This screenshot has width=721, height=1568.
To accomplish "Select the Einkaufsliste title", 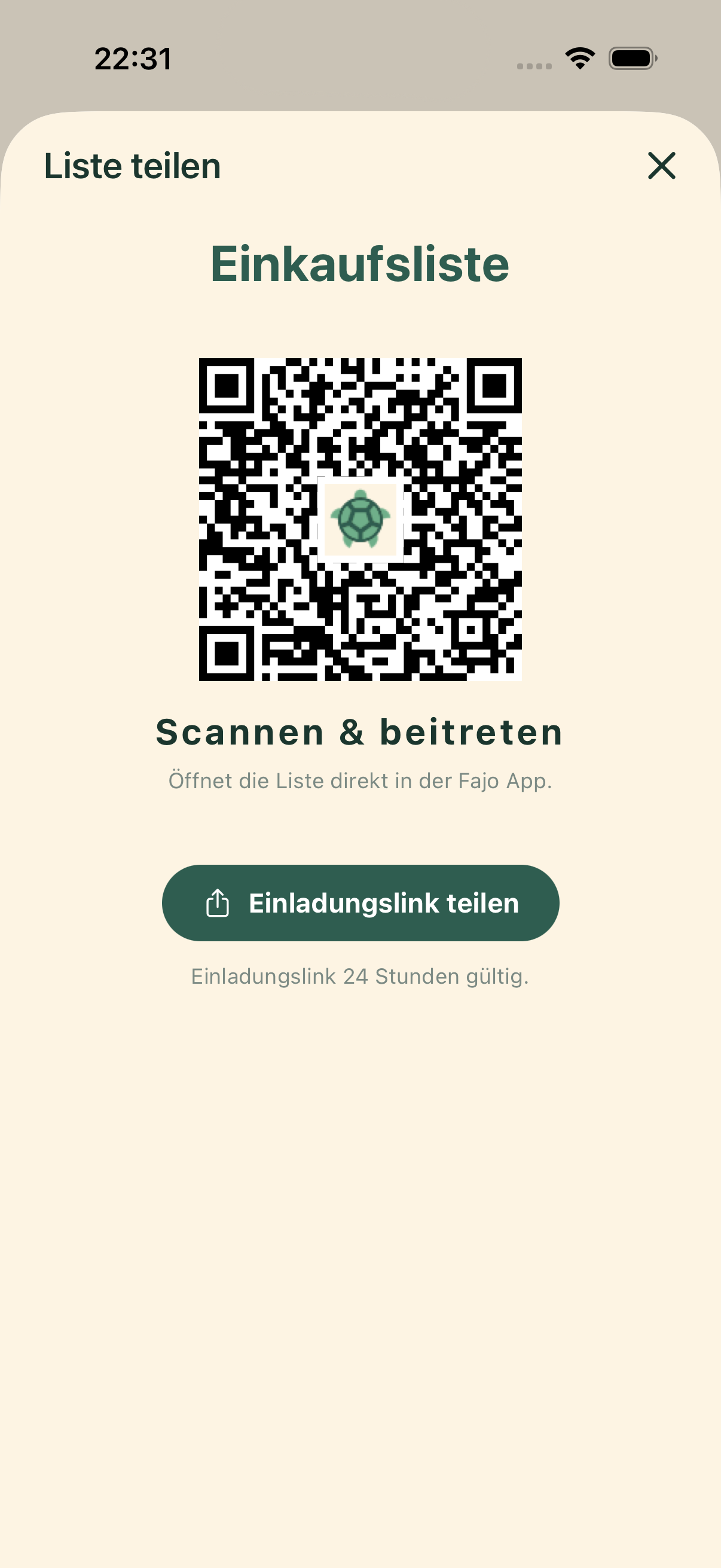I will (x=360, y=263).
